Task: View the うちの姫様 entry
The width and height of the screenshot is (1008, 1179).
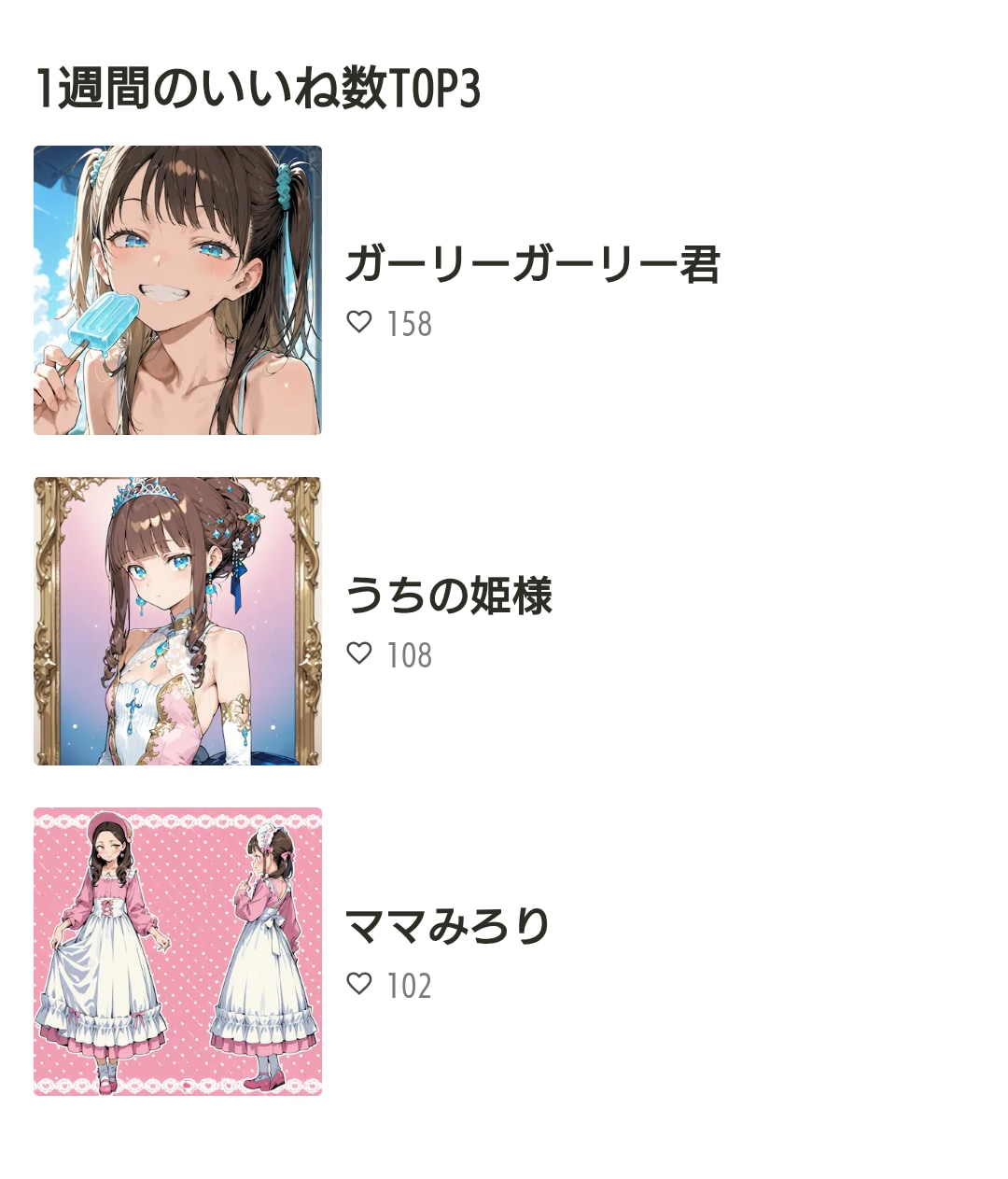Action: pyautogui.click(x=449, y=597)
